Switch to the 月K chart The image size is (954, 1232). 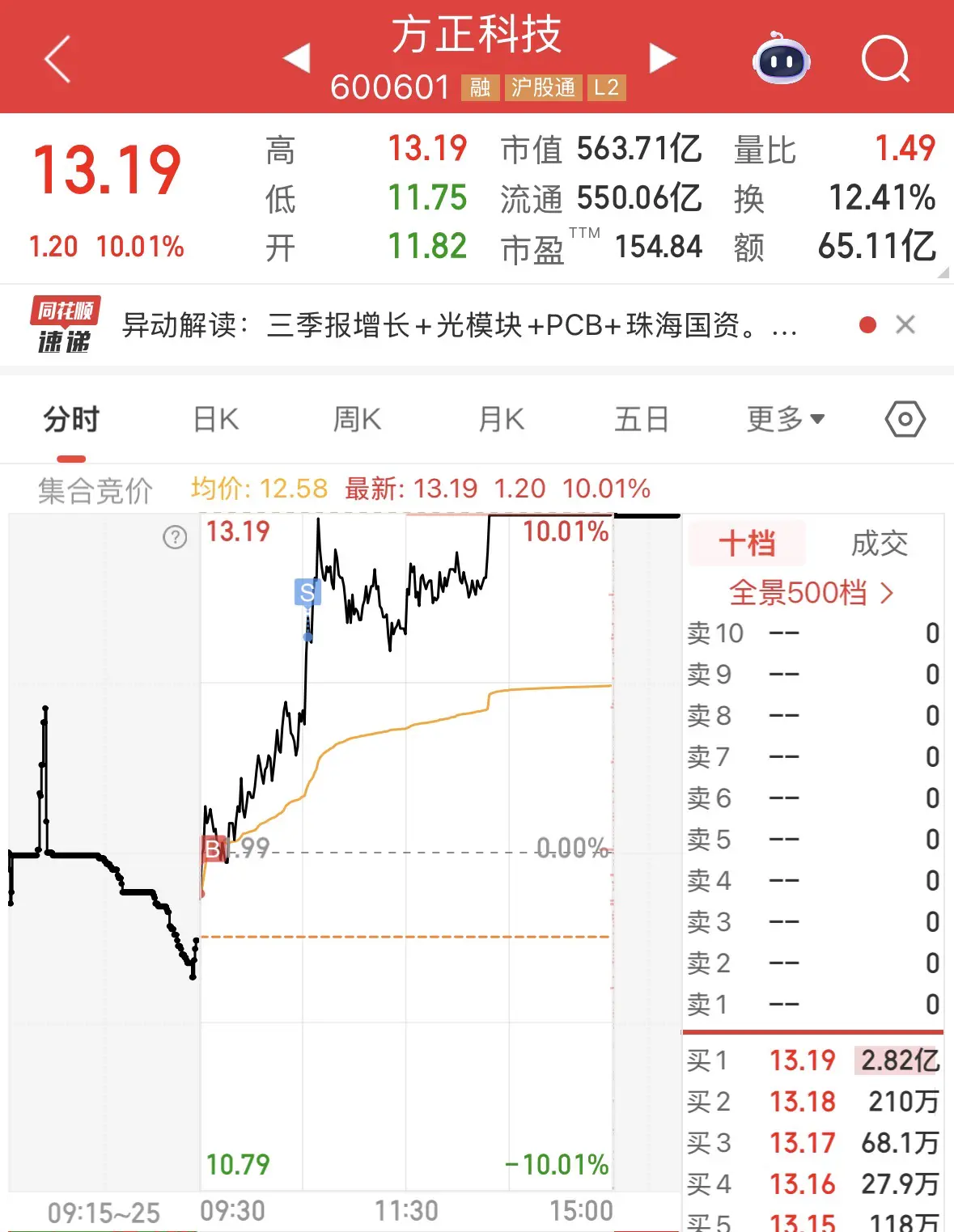coord(501,420)
